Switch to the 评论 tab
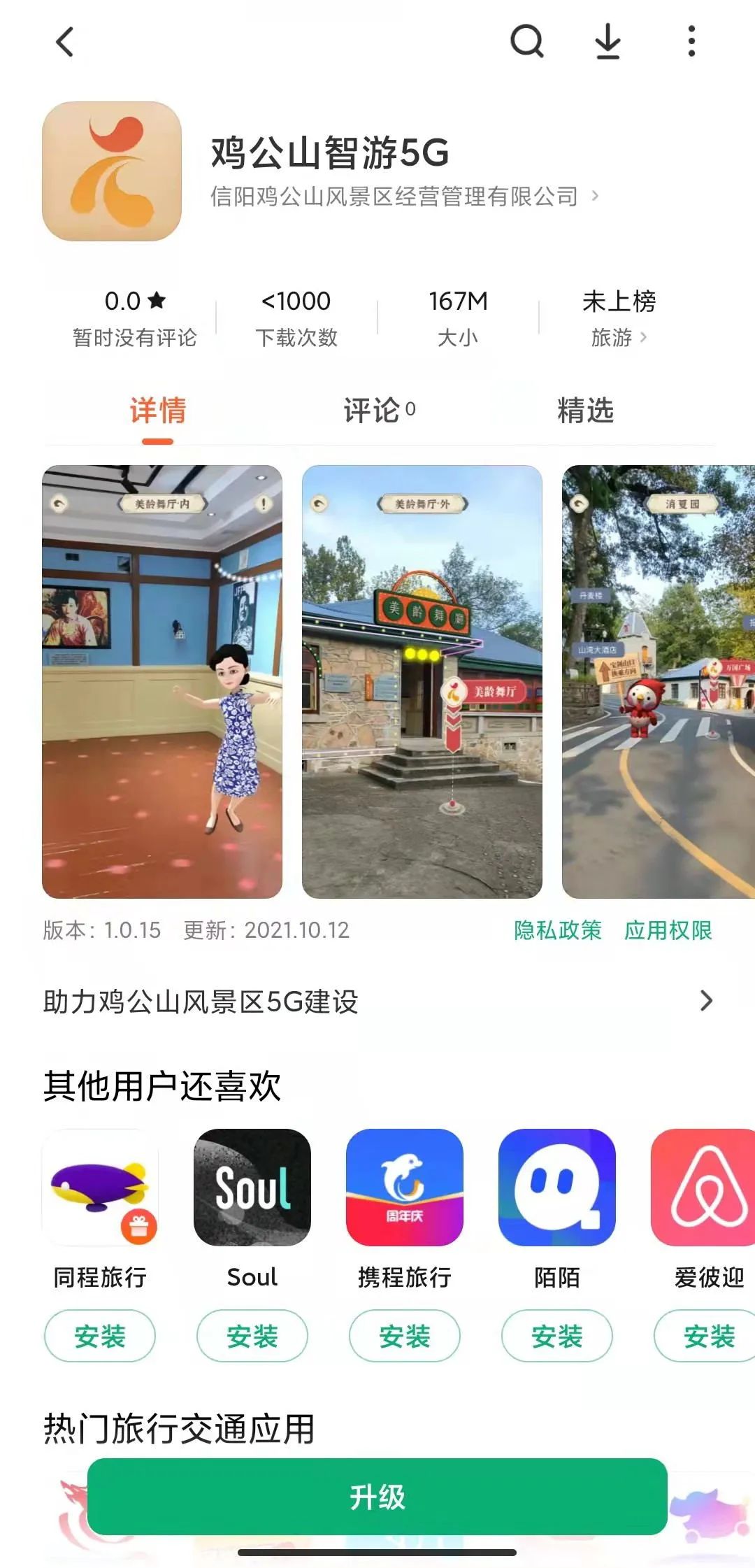The width and height of the screenshot is (755, 1568). tap(379, 411)
